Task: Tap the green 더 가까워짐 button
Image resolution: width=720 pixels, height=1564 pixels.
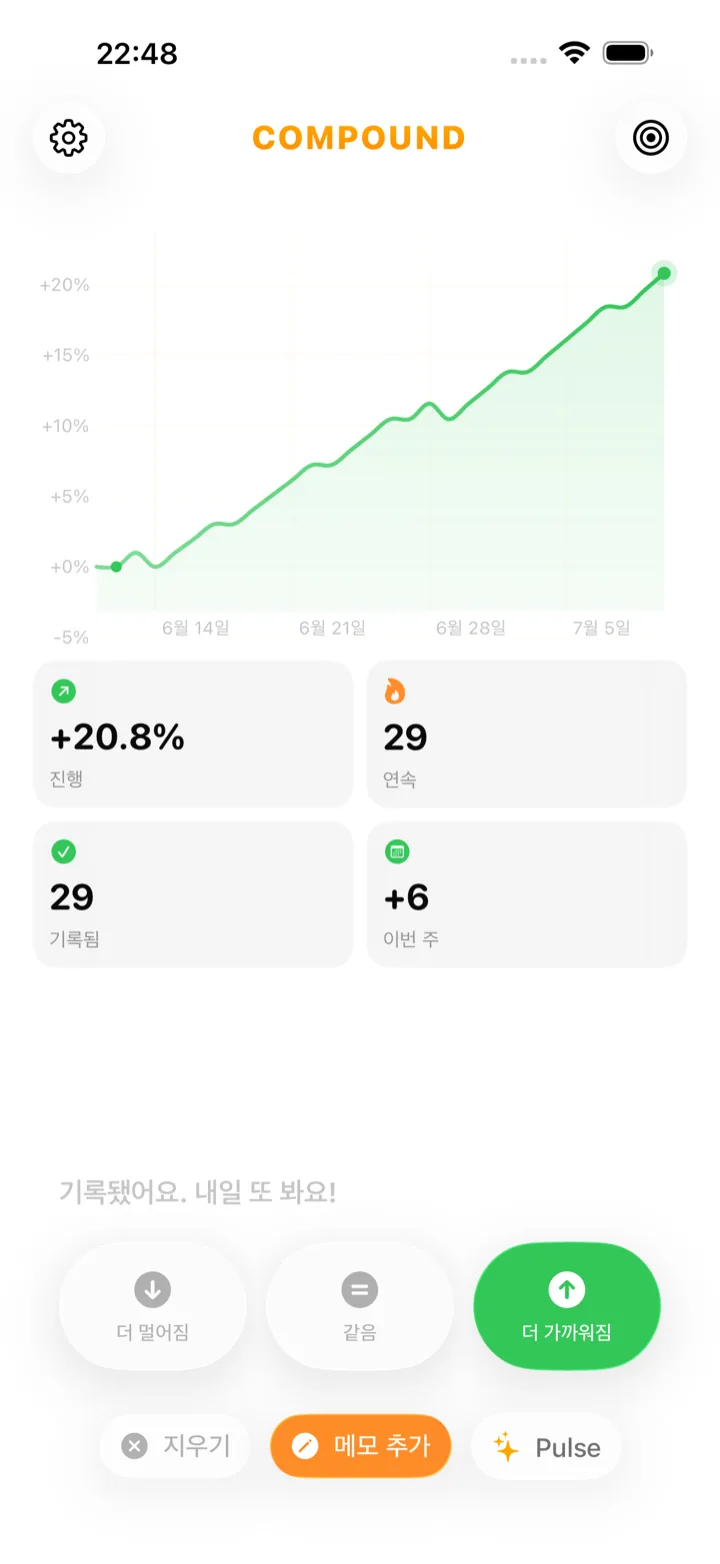Action: (567, 1306)
